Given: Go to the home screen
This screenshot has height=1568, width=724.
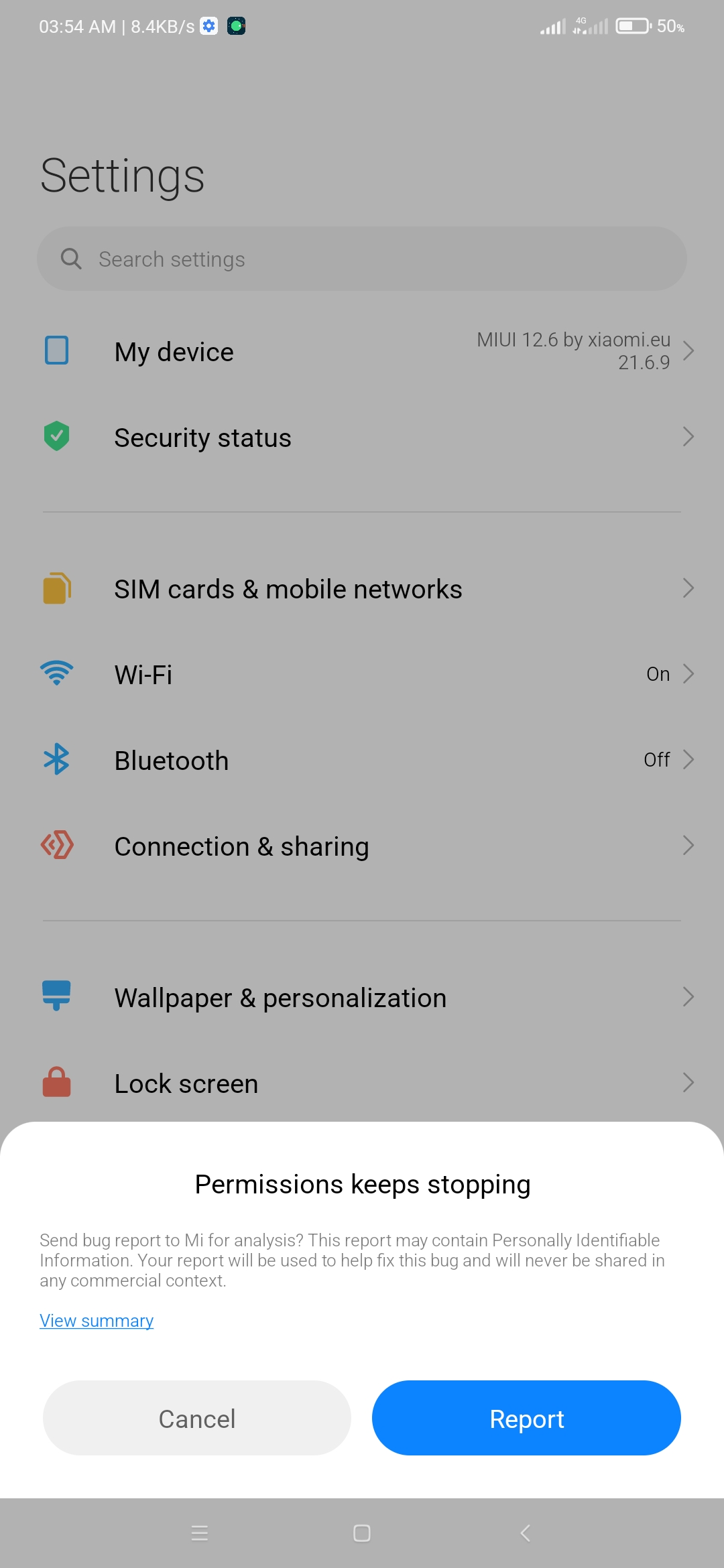Looking at the screenshot, I should pyautogui.click(x=362, y=1533).
